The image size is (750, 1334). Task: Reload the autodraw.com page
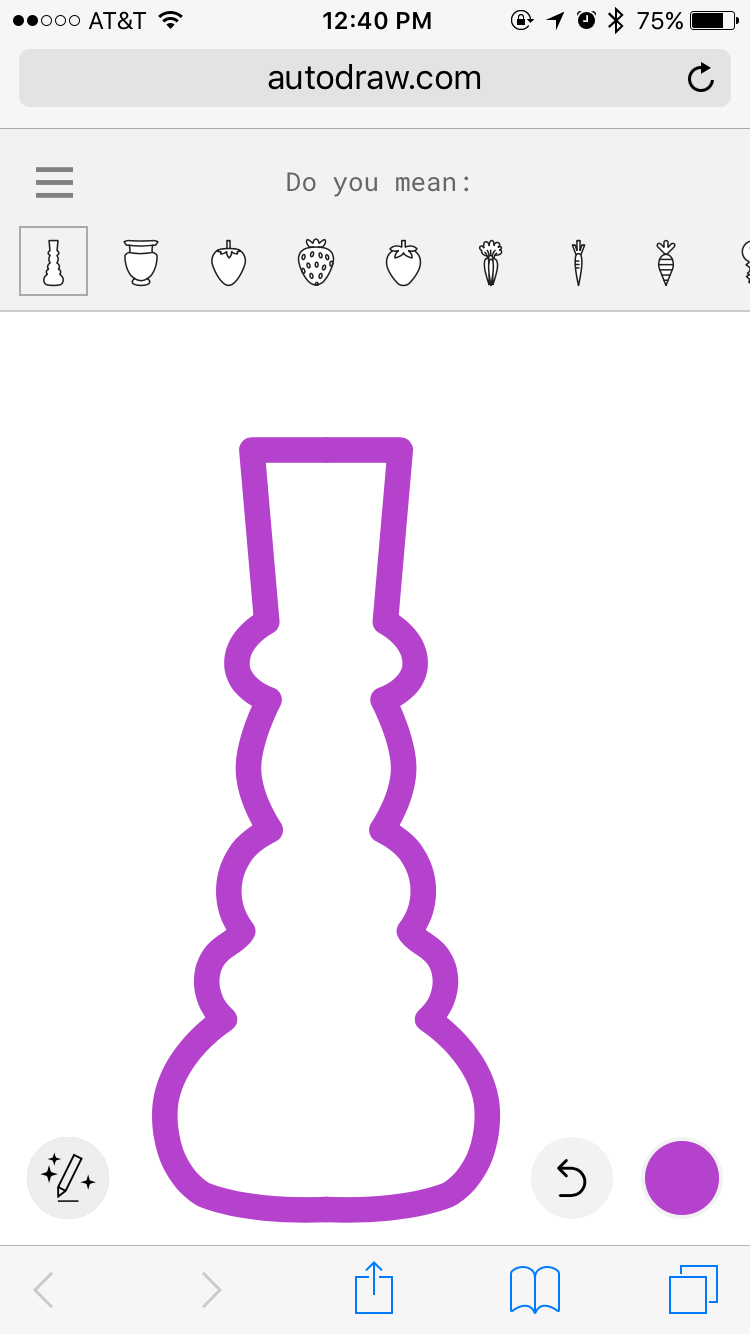701,78
